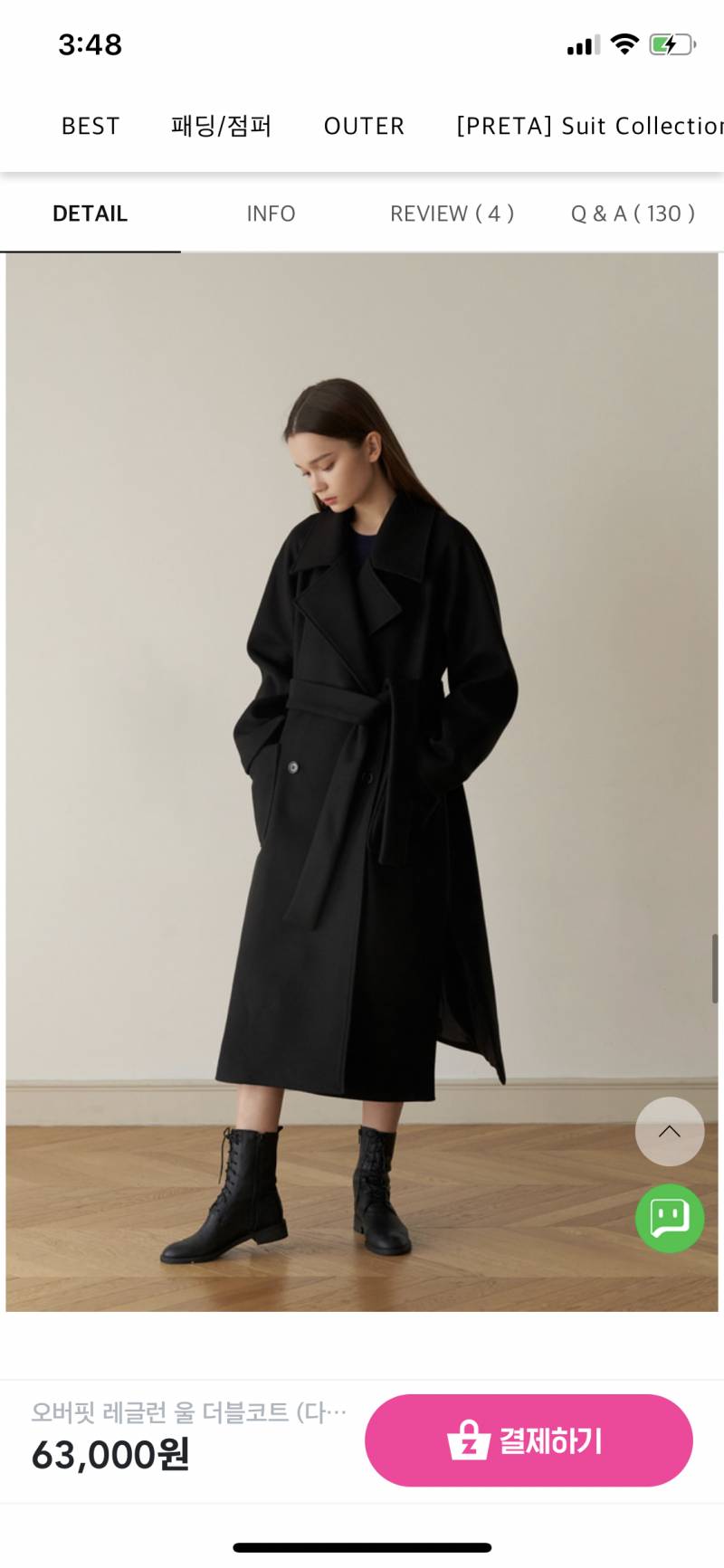The image size is (724, 1568).
Task: Open PRETA Suit Collection category
Action: pyautogui.click(x=588, y=126)
